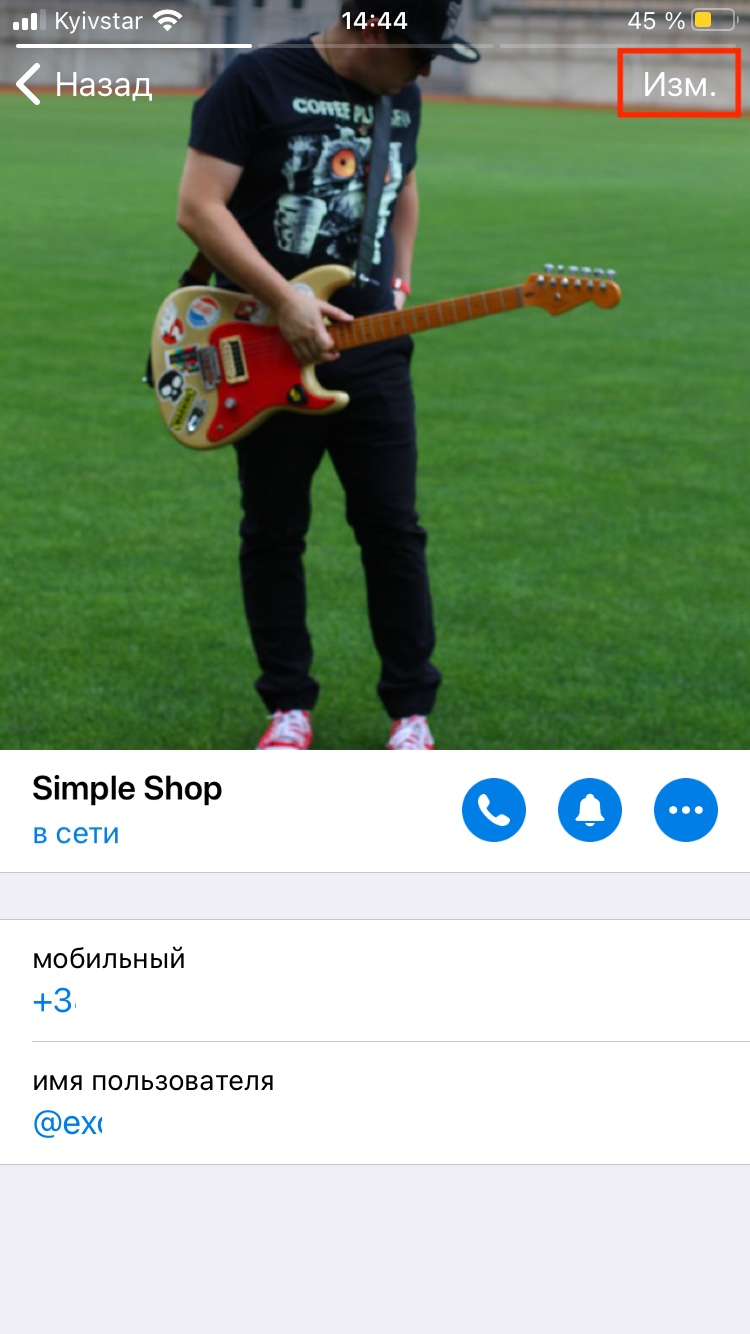Call Simple Shop with the phone icon
Image resolution: width=750 pixels, height=1334 pixels.
[x=494, y=810]
